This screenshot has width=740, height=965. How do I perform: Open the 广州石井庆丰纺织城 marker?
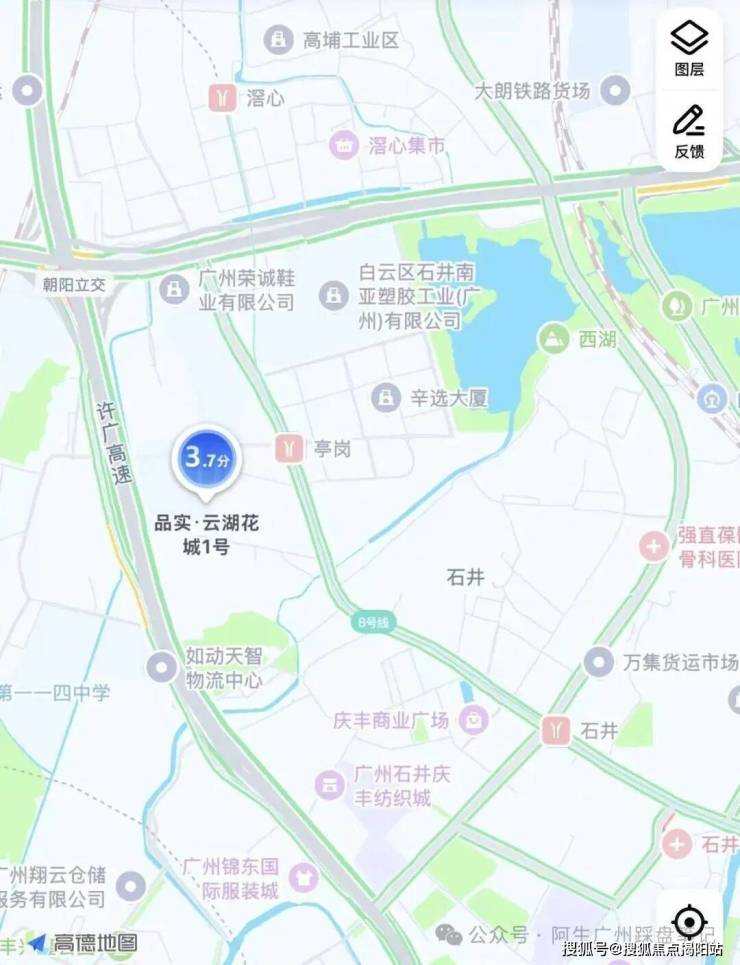[x=330, y=785]
